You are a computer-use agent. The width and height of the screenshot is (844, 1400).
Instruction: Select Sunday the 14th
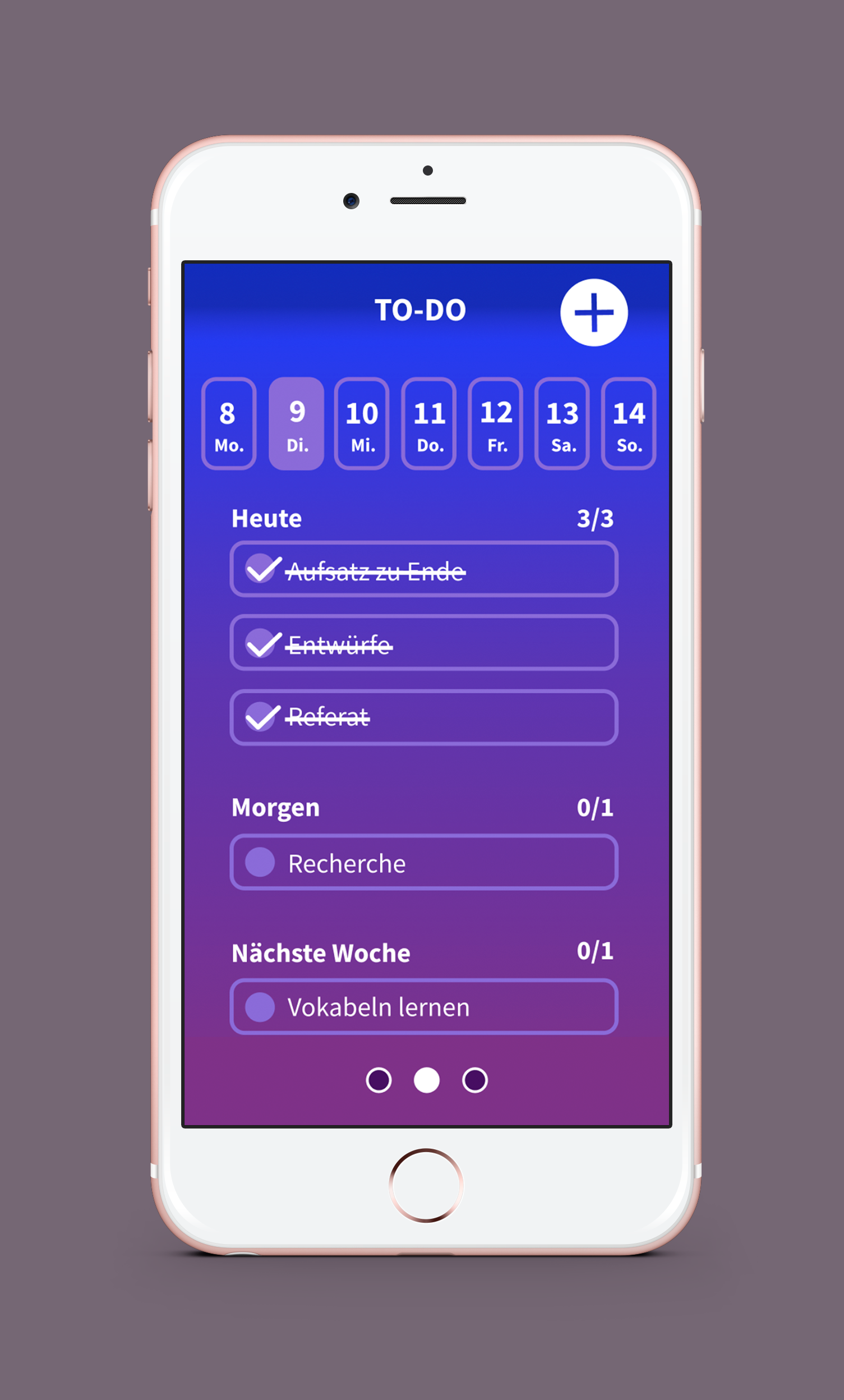pyautogui.click(x=629, y=424)
